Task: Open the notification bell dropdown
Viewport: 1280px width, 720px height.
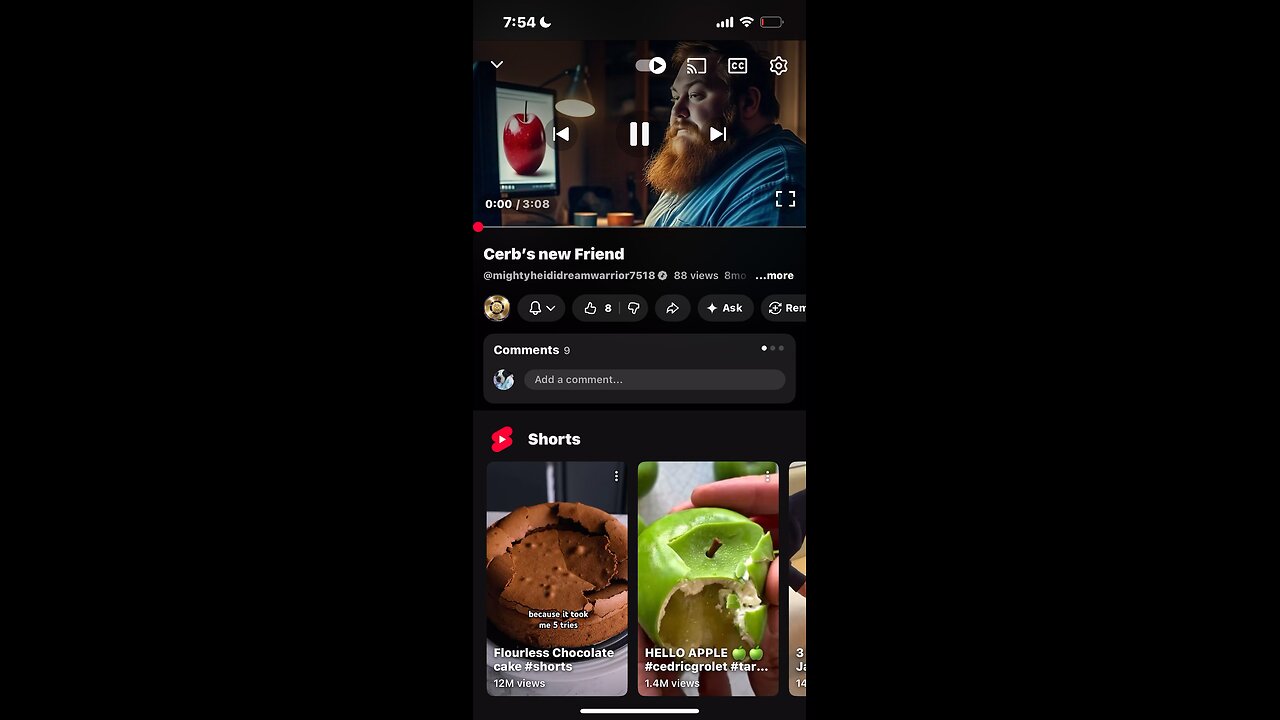Action: 541,308
